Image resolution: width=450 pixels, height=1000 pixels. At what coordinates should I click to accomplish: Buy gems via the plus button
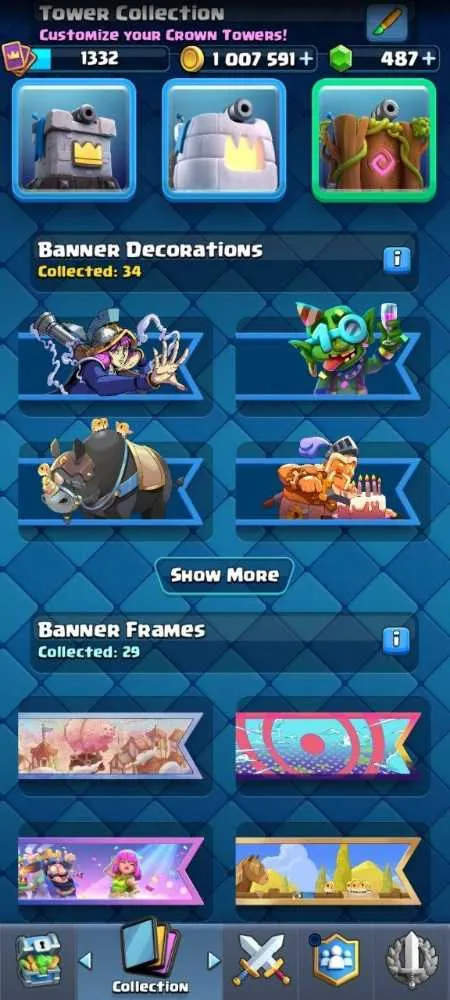point(430,59)
